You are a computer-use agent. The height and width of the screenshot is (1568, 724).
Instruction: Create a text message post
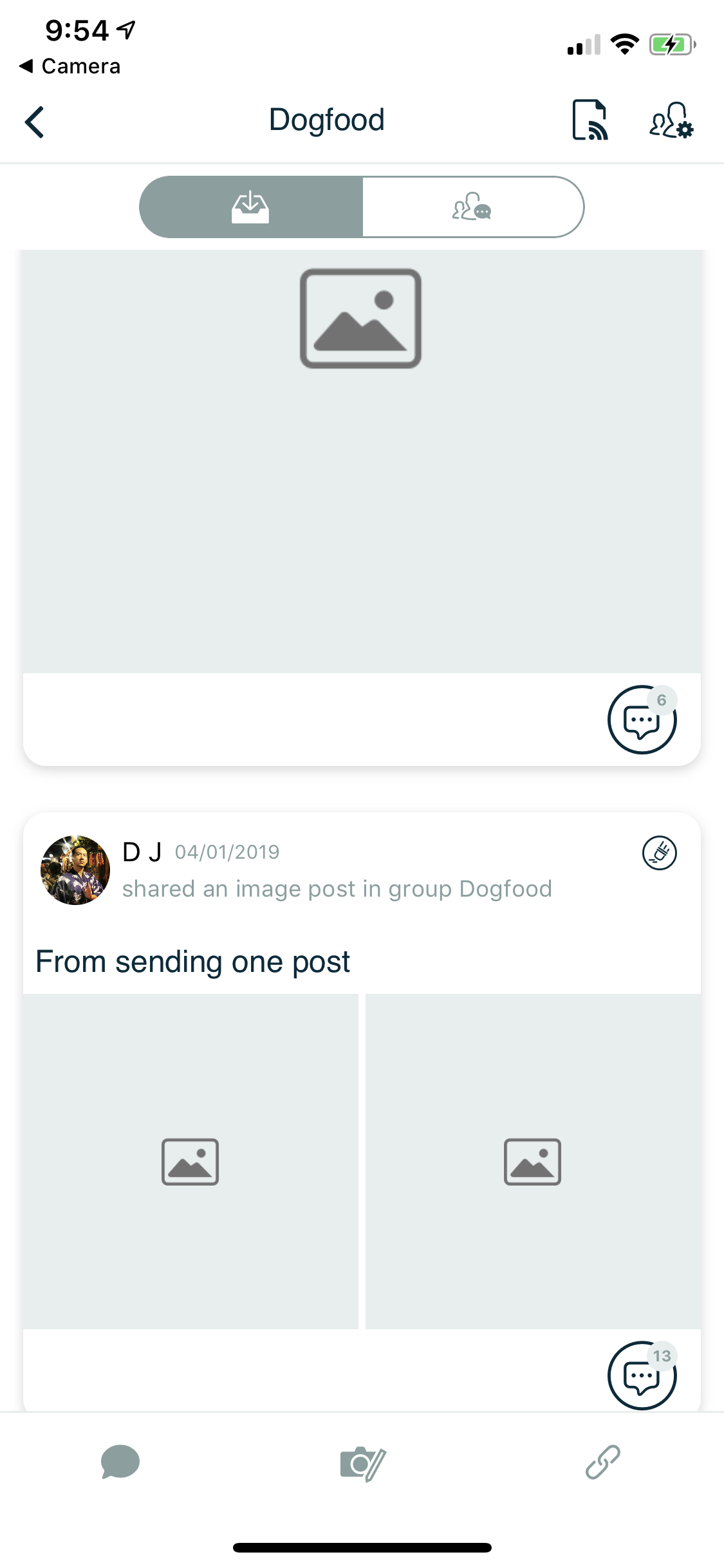click(x=120, y=1462)
